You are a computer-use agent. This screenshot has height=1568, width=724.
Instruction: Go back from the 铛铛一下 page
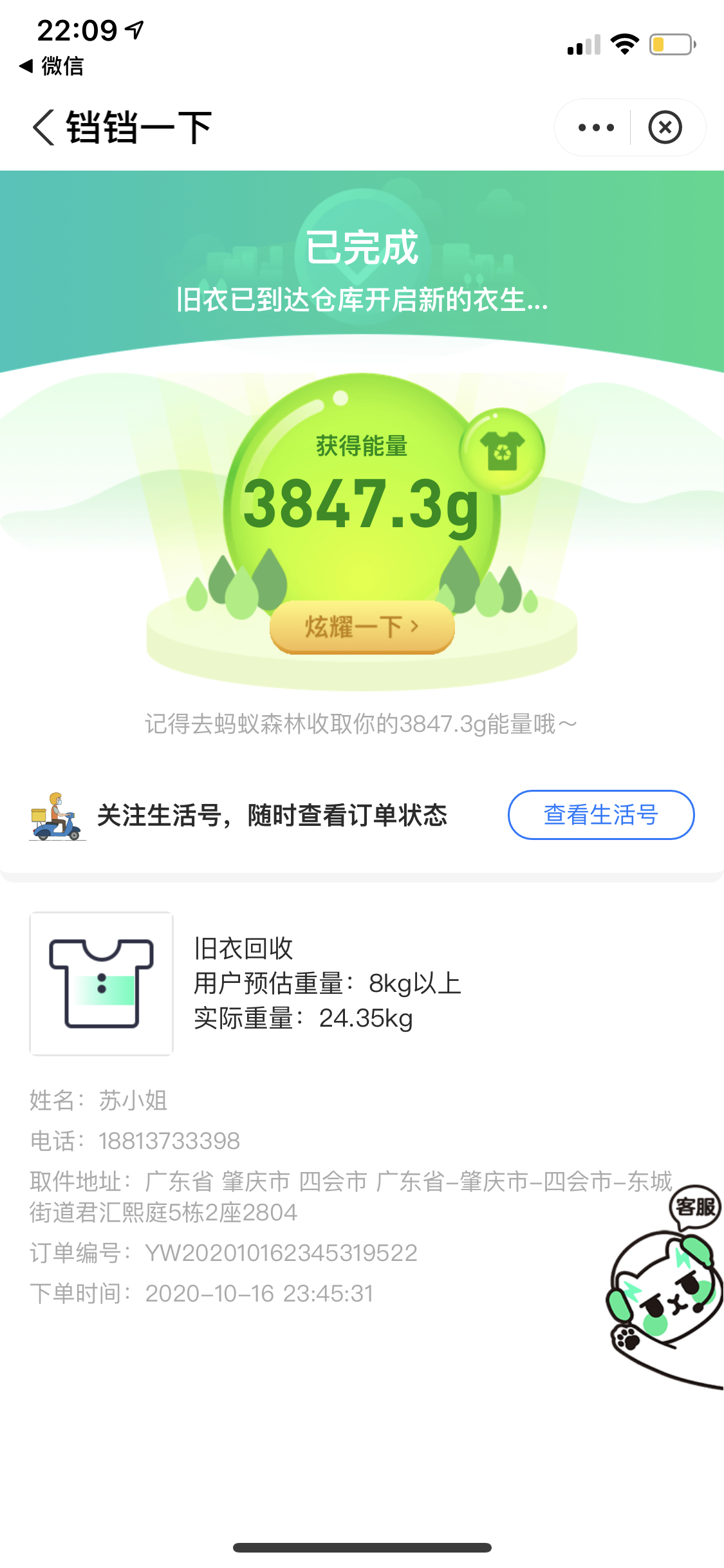click(44, 127)
